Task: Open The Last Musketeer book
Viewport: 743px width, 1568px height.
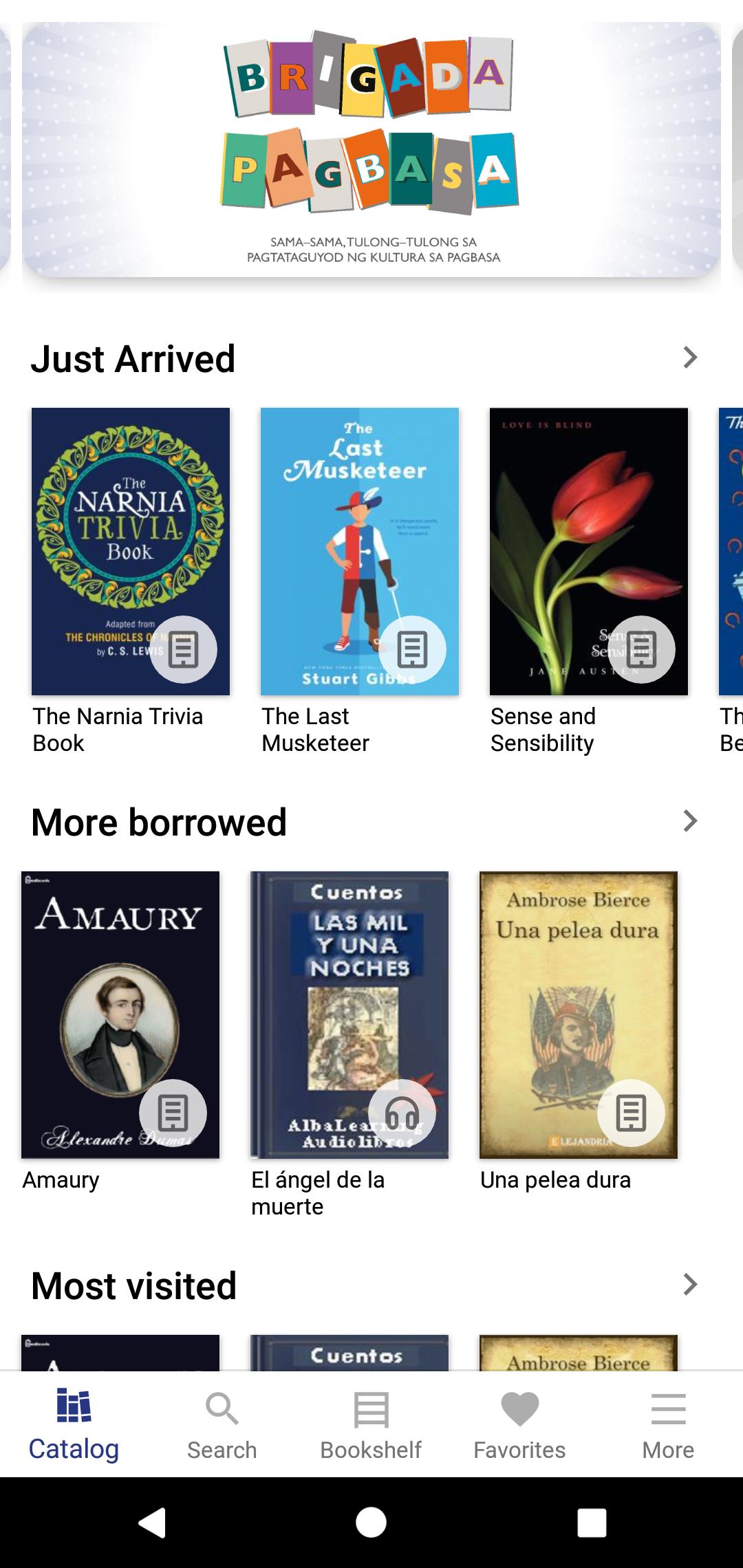Action: pyautogui.click(x=359, y=552)
